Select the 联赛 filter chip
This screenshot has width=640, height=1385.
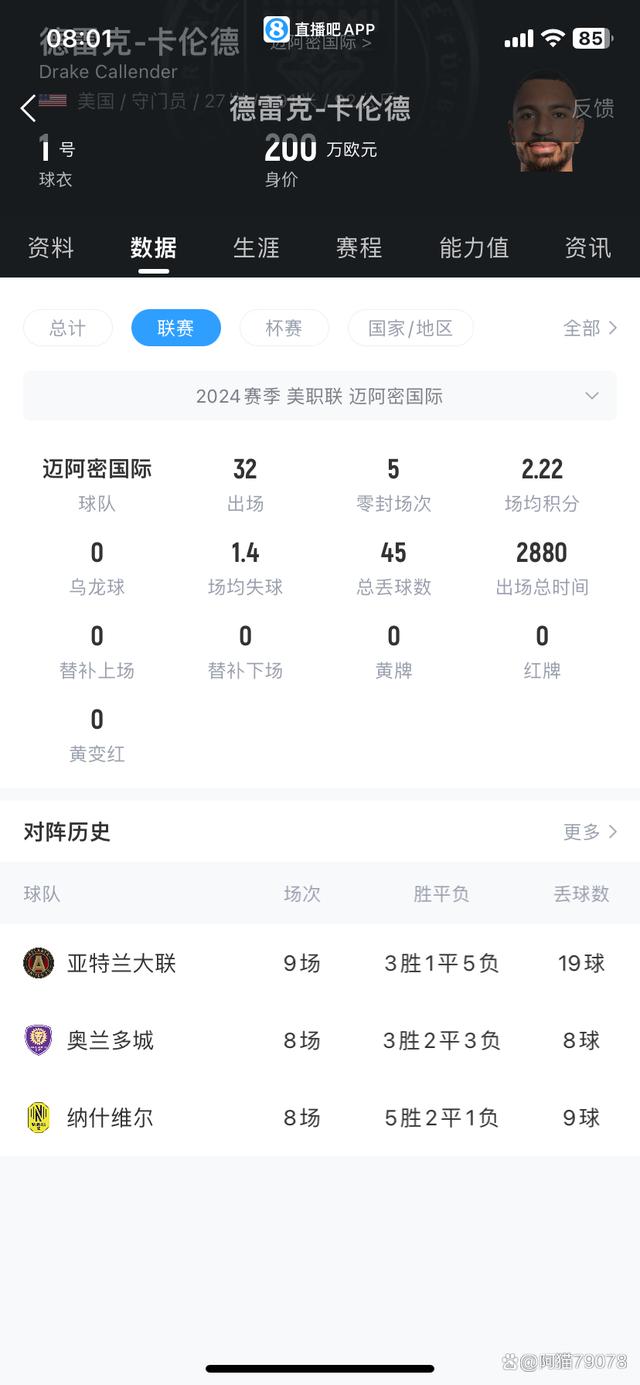click(x=176, y=328)
